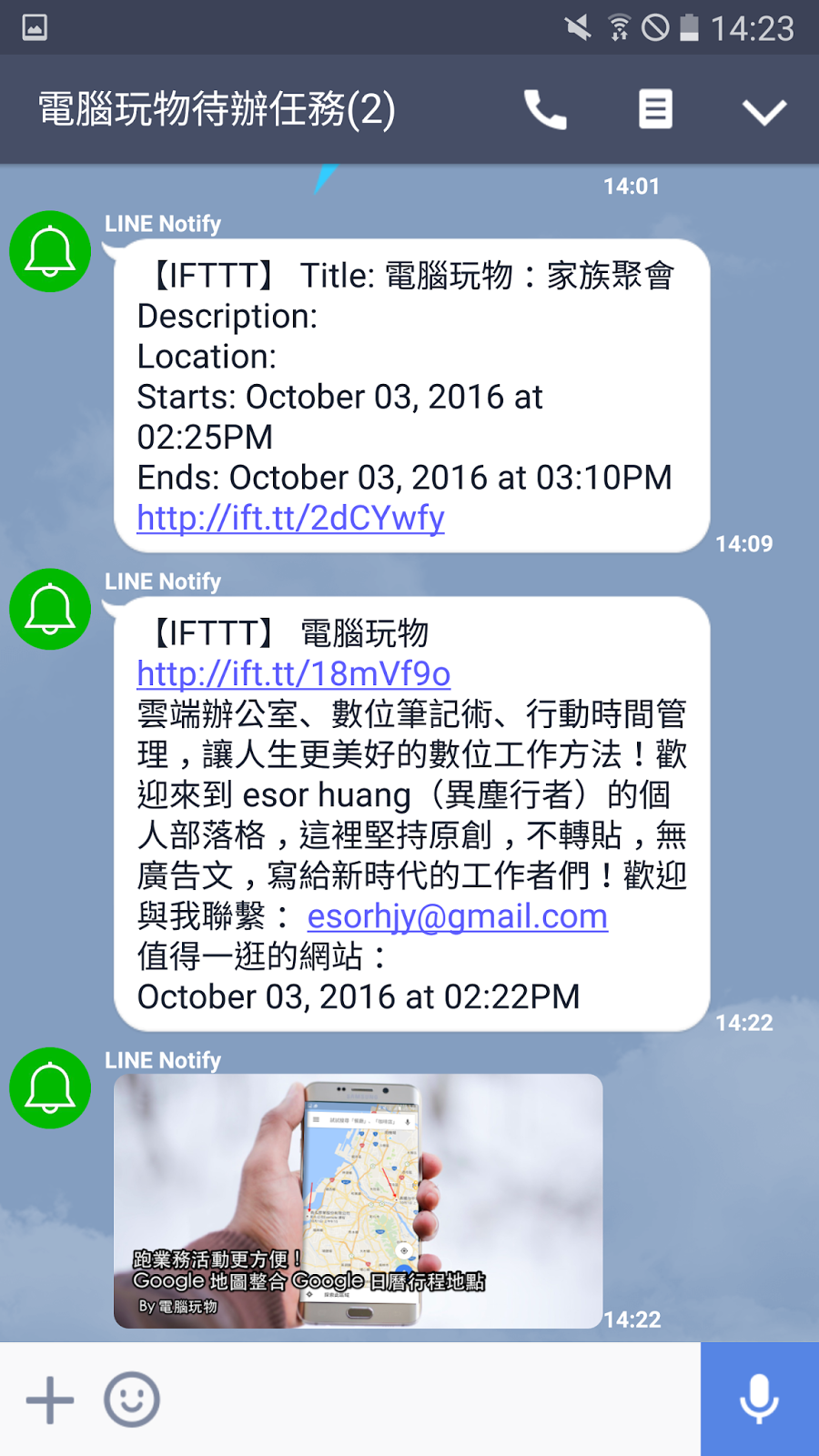Open the plus attachment menu

[50, 1400]
